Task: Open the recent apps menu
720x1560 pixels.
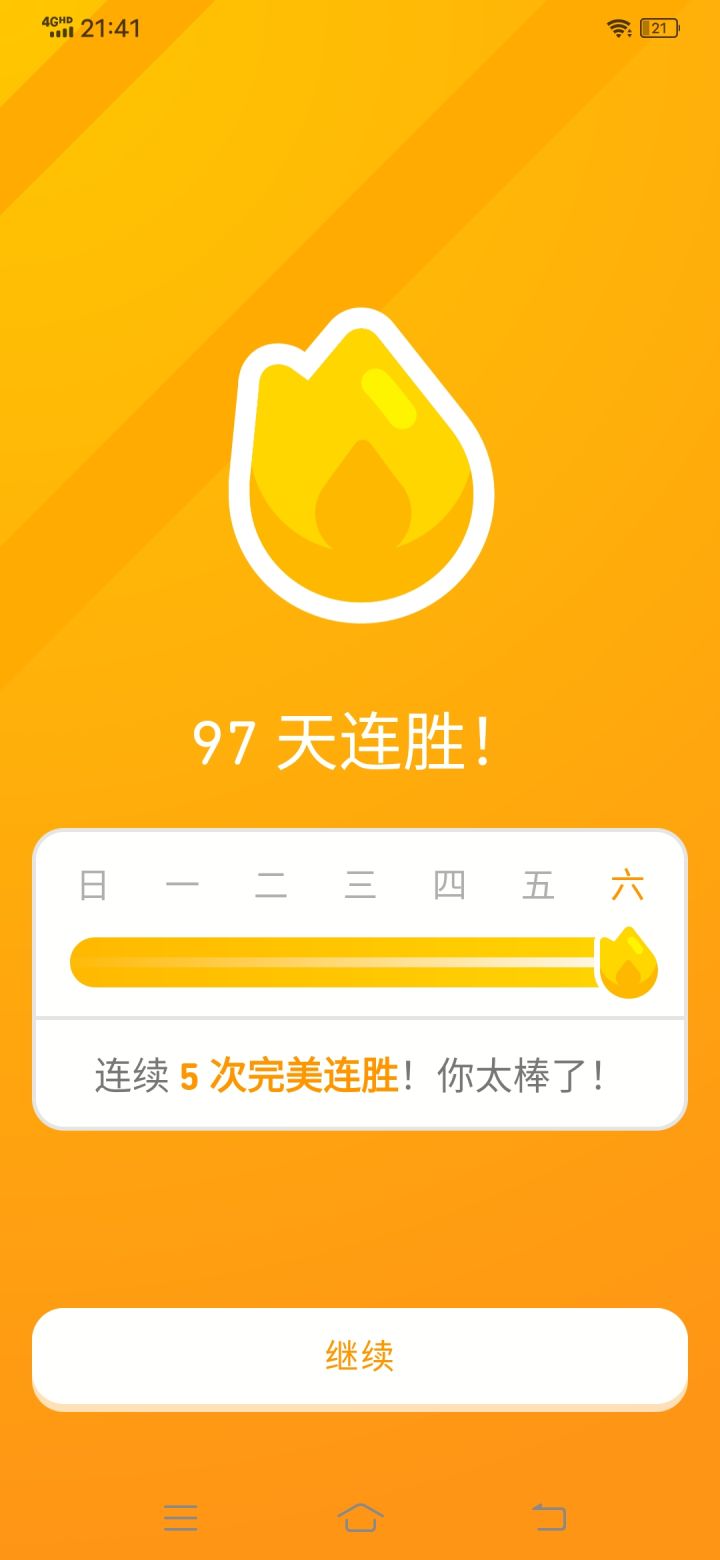Action: point(181,1518)
